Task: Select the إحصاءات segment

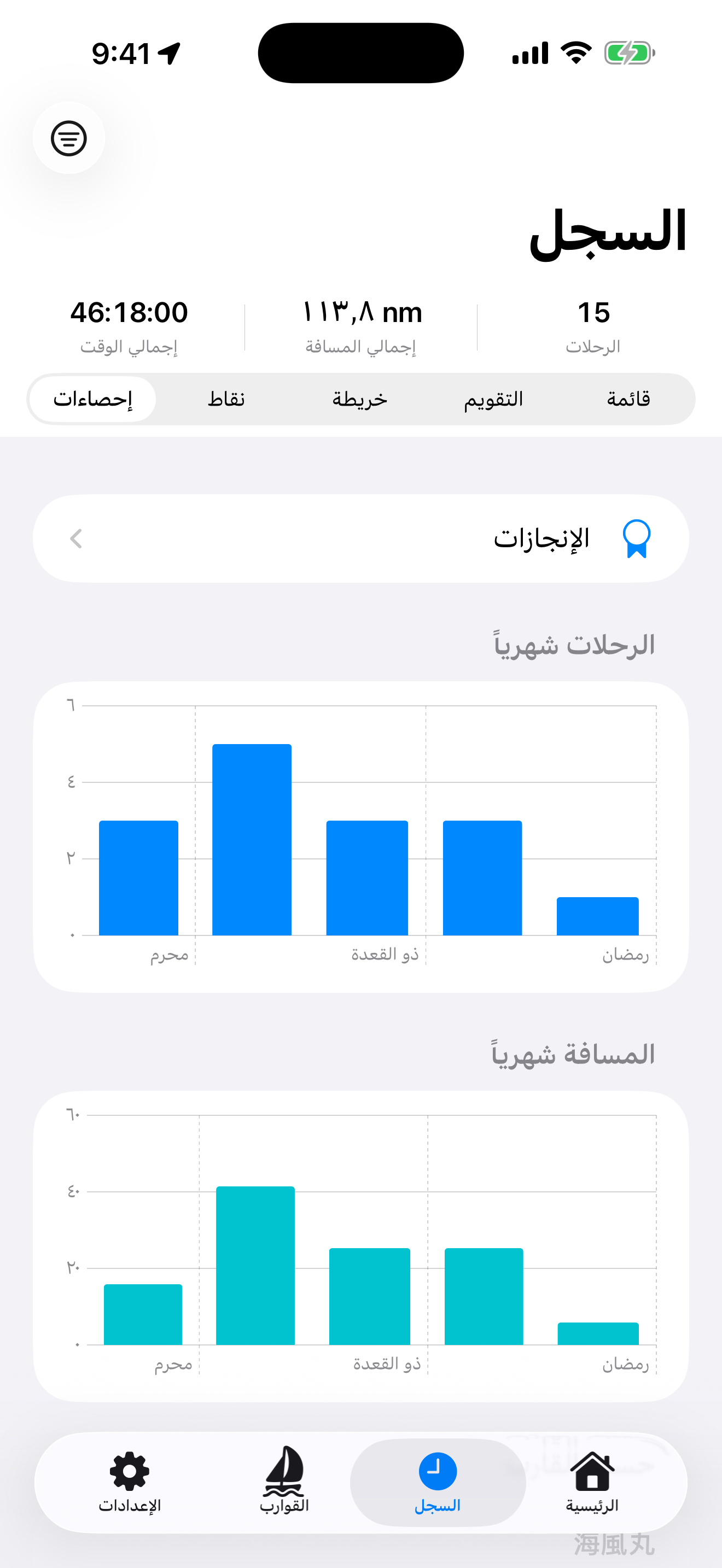Action: pyautogui.click(x=93, y=399)
